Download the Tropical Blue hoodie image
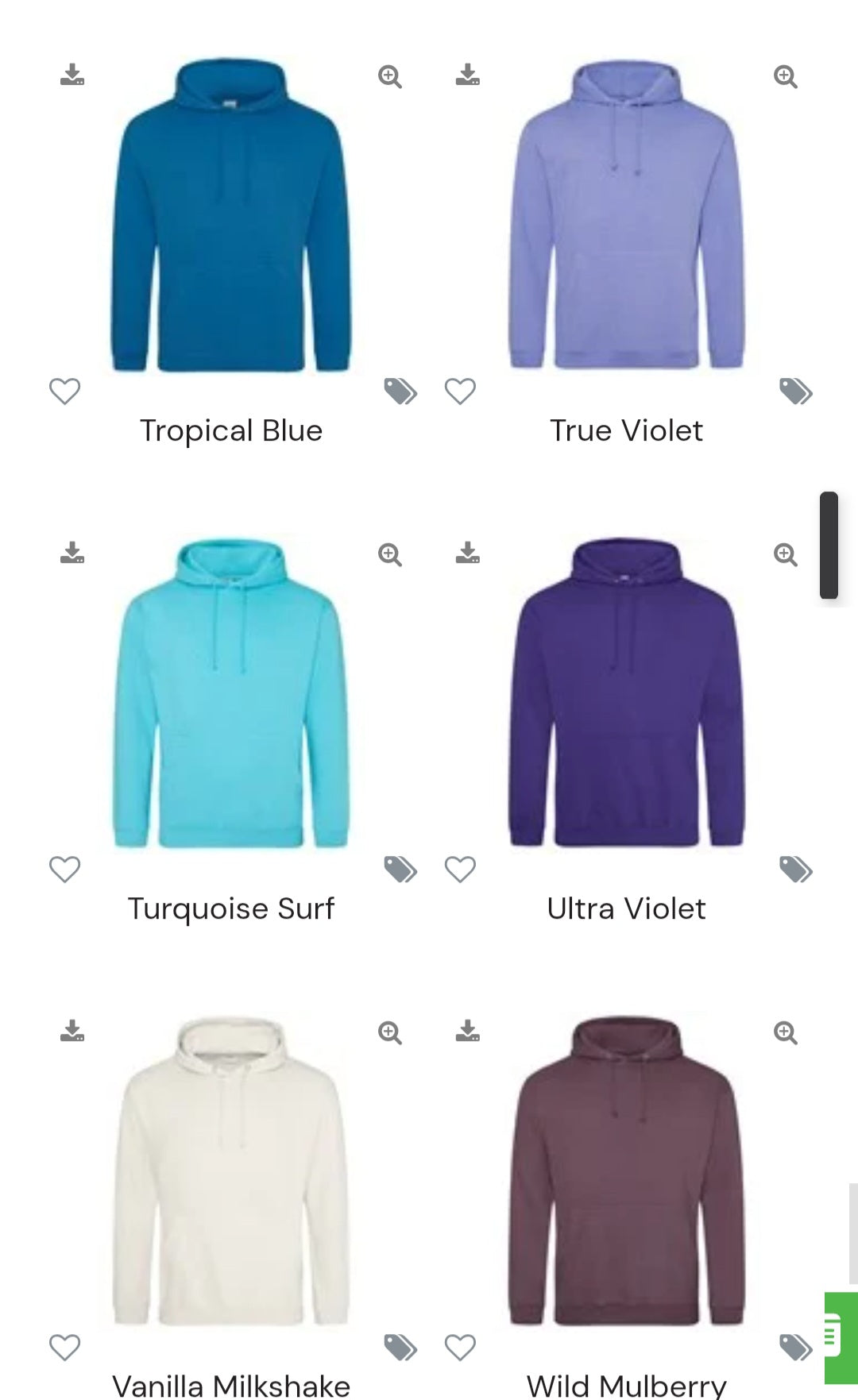 71,76
